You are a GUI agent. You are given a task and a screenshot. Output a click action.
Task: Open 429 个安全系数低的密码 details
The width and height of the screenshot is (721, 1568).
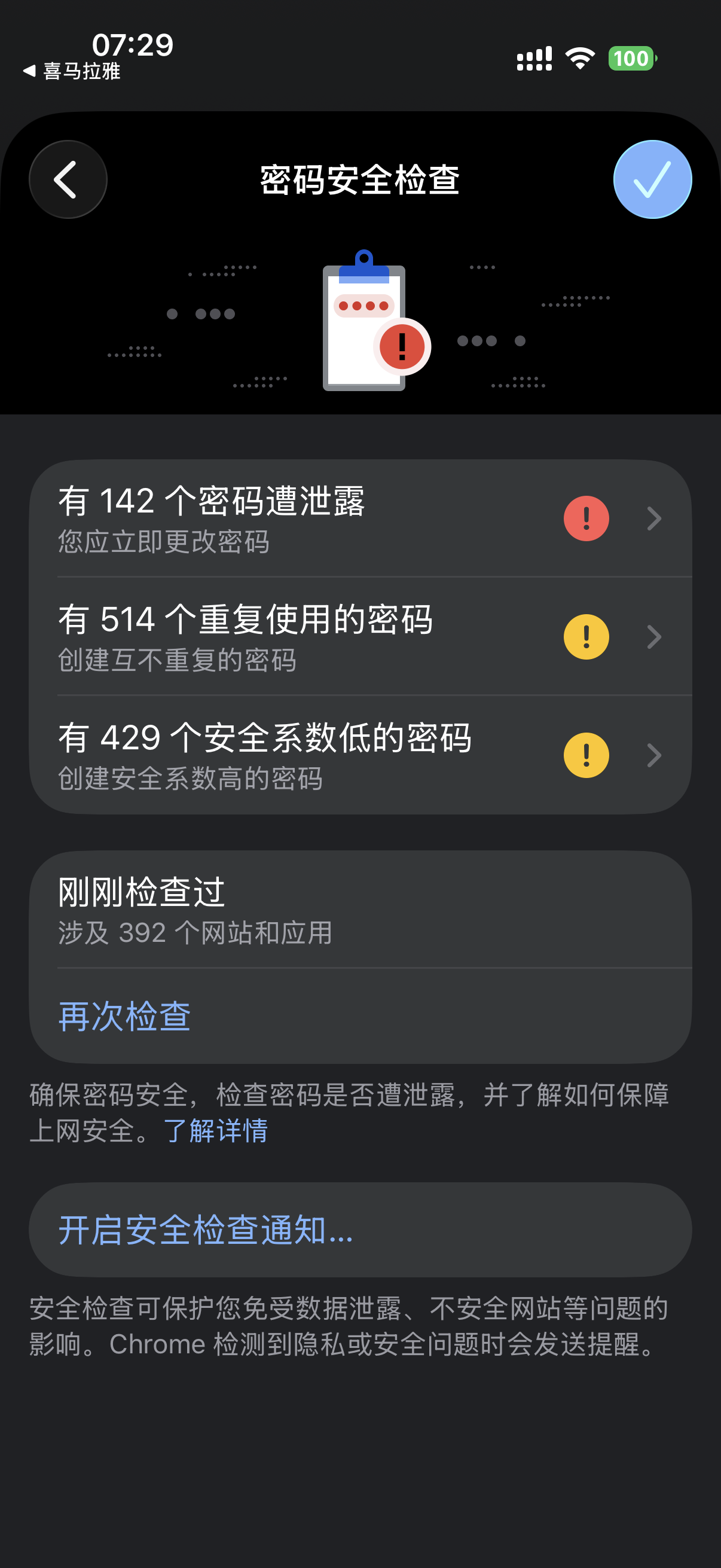pyautogui.click(x=360, y=755)
